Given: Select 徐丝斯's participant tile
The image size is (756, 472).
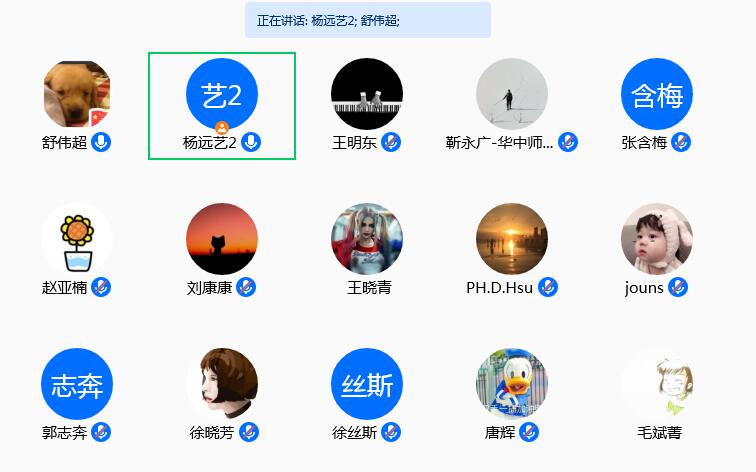Looking at the screenshot, I should coord(367,385).
